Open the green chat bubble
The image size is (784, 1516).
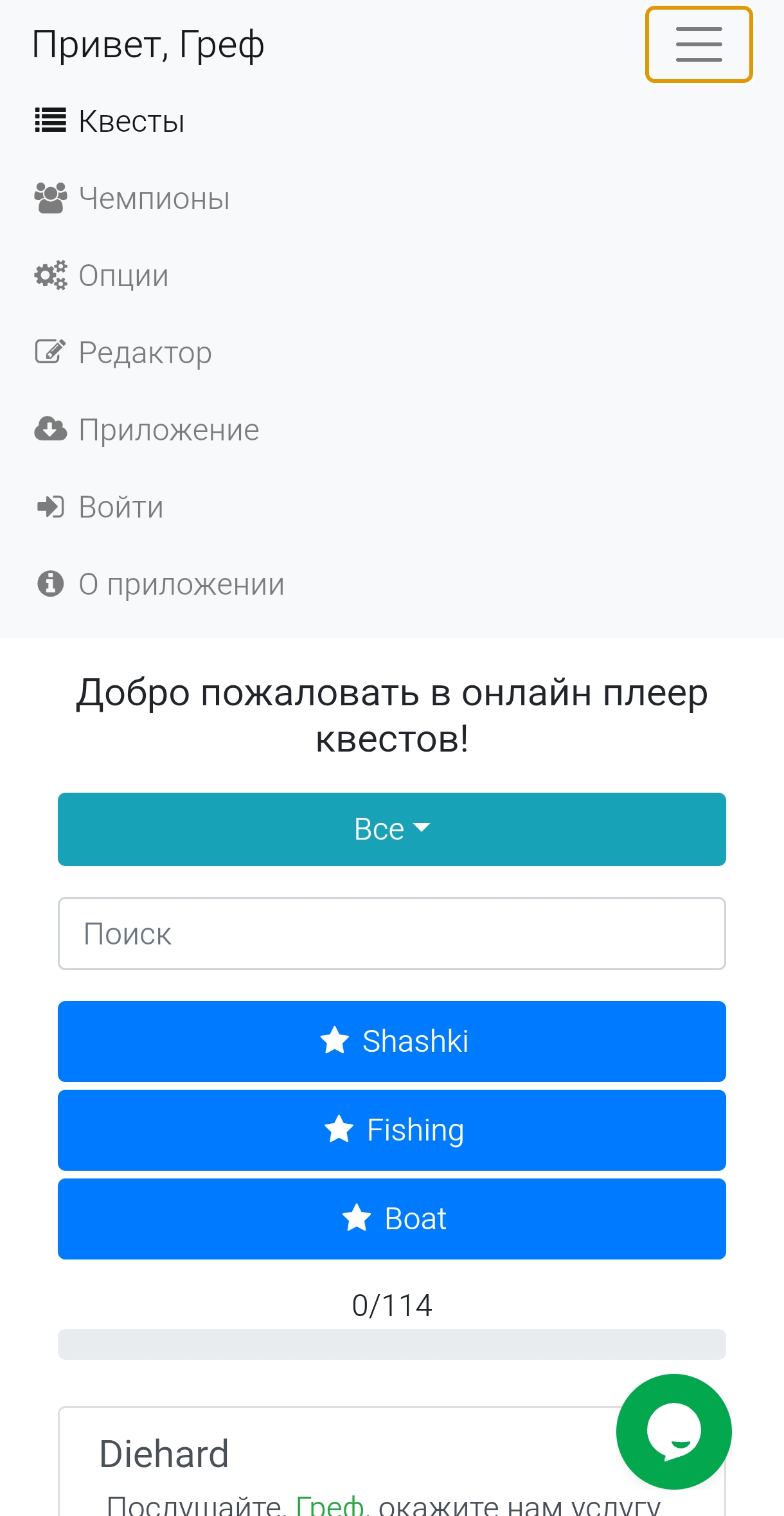click(x=673, y=1431)
